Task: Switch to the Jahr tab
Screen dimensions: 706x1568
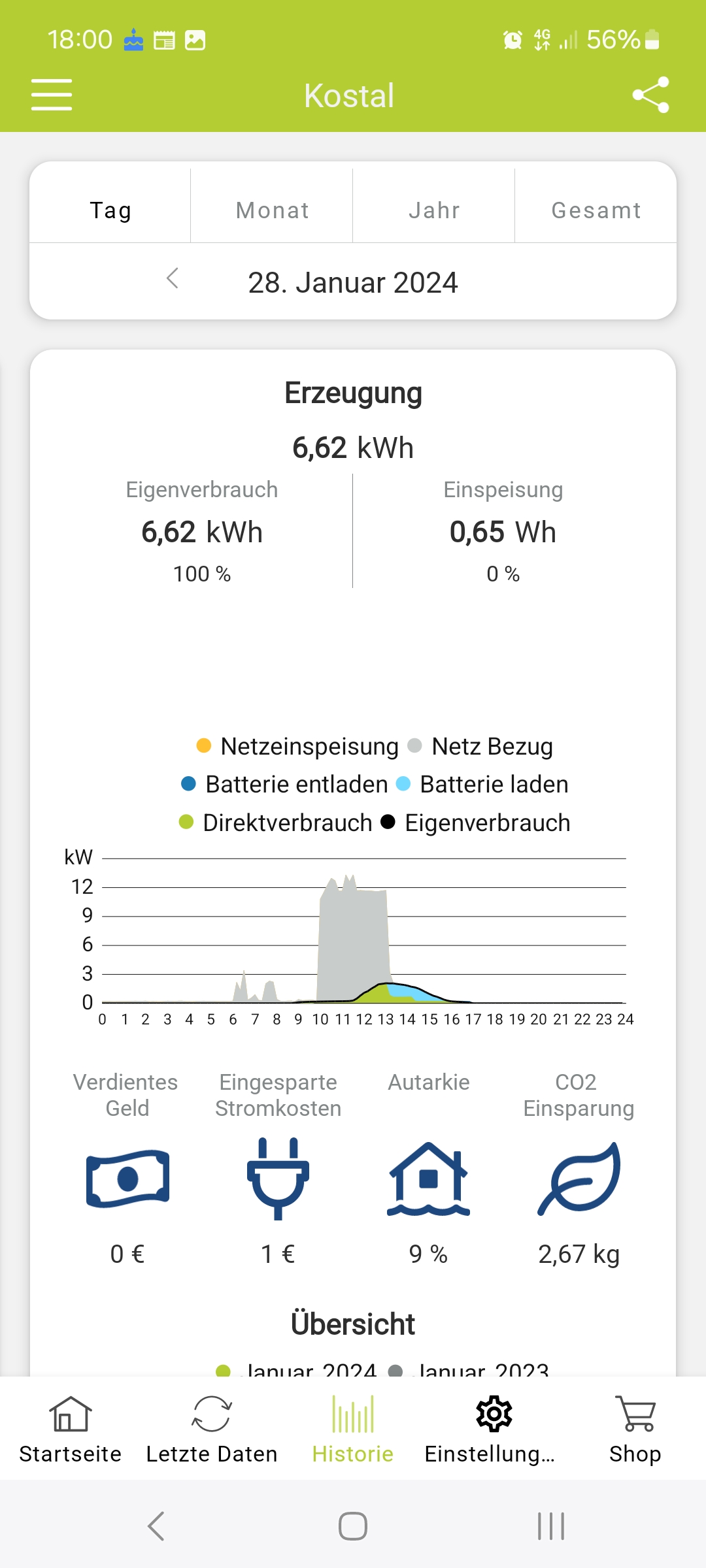Action: 434,210
